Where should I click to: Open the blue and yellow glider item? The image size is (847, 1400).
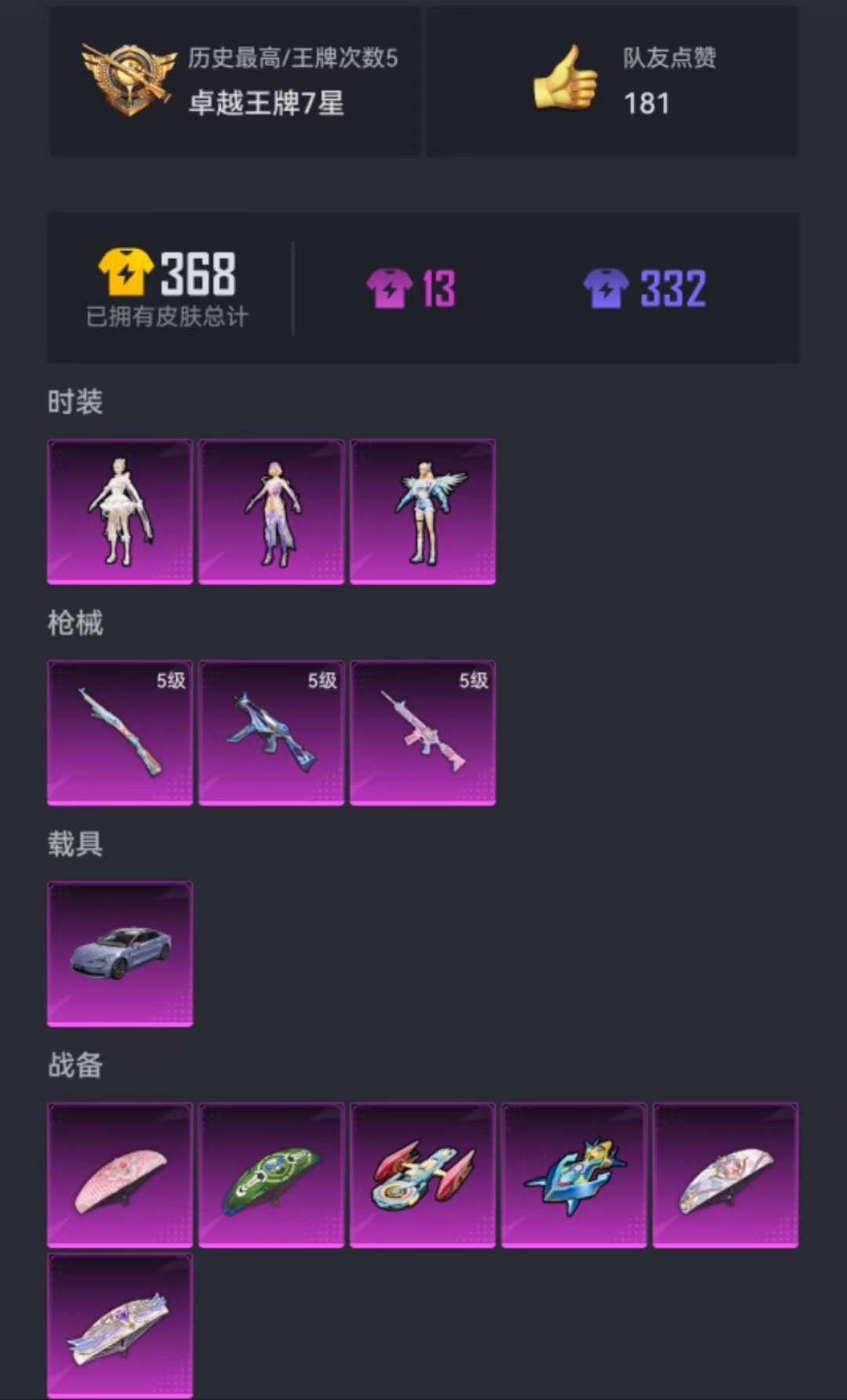point(574,1174)
